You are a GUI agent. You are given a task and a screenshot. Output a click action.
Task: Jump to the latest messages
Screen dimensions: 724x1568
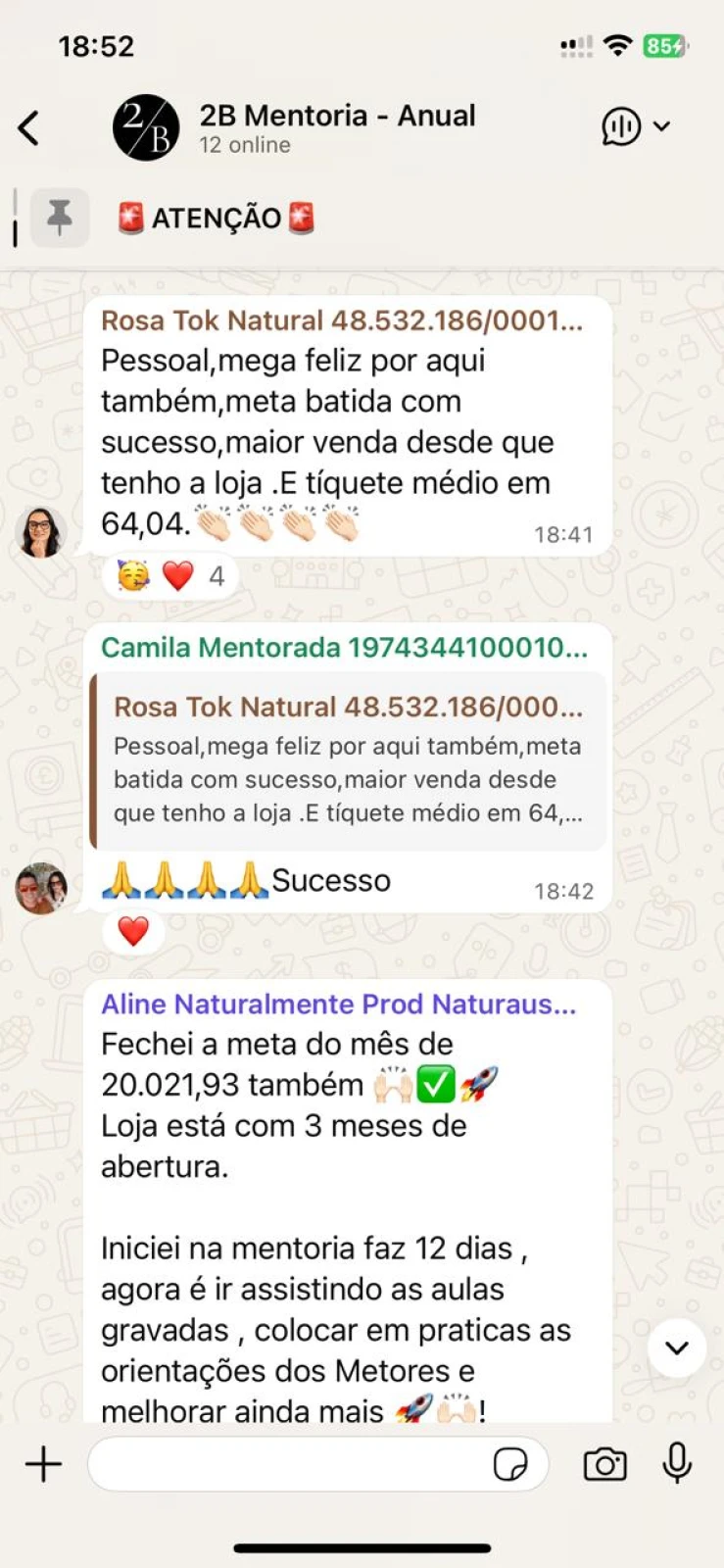click(x=676, y=1348)
